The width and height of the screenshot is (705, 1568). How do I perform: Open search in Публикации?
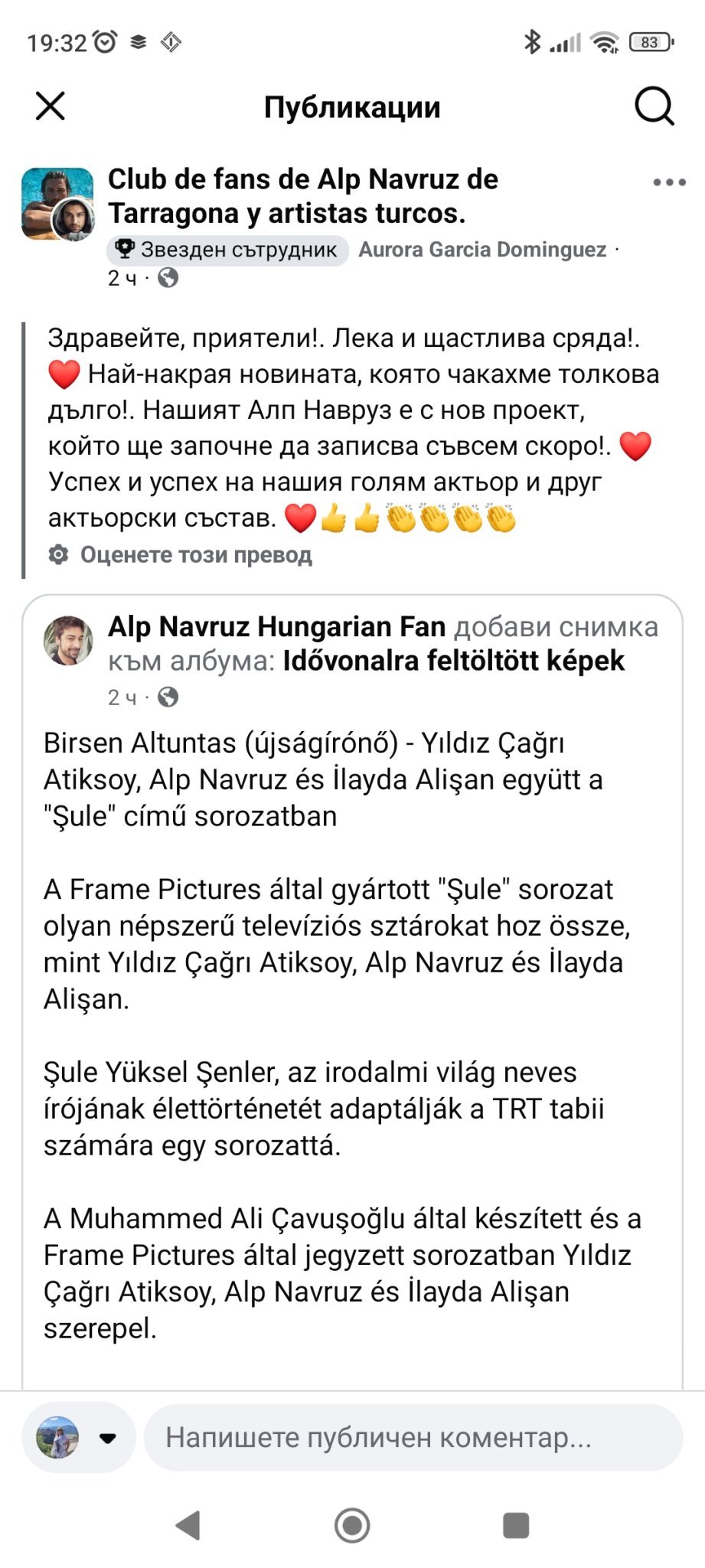pyautogui.click(x=654, y=106)
